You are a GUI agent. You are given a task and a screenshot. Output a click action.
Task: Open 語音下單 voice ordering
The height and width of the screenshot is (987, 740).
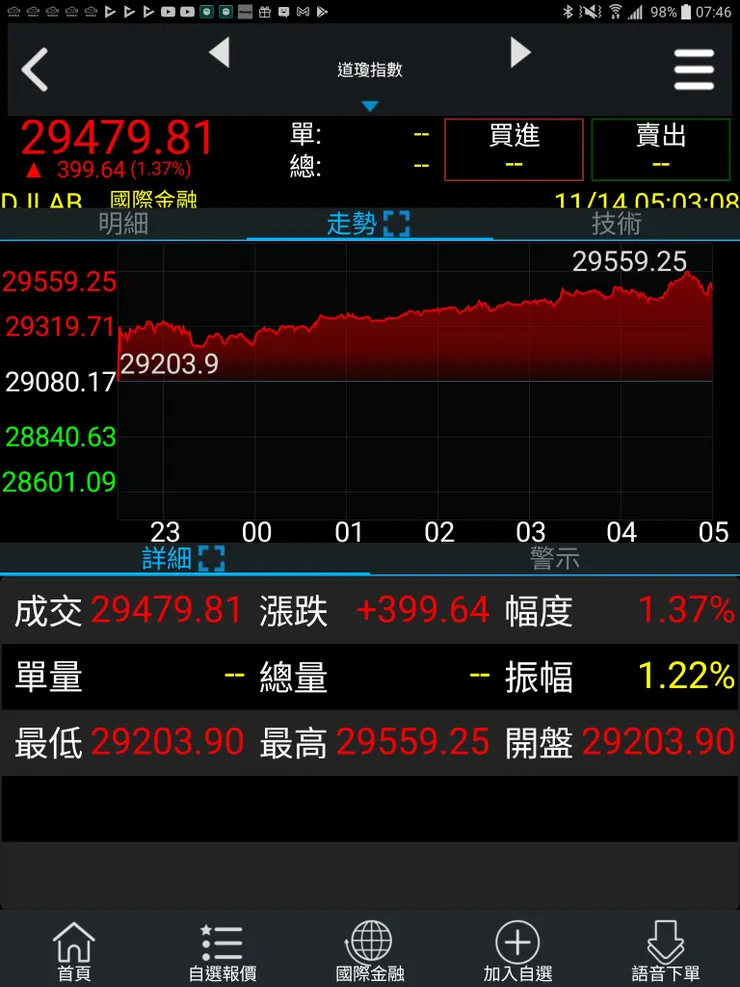click(666, 950)
